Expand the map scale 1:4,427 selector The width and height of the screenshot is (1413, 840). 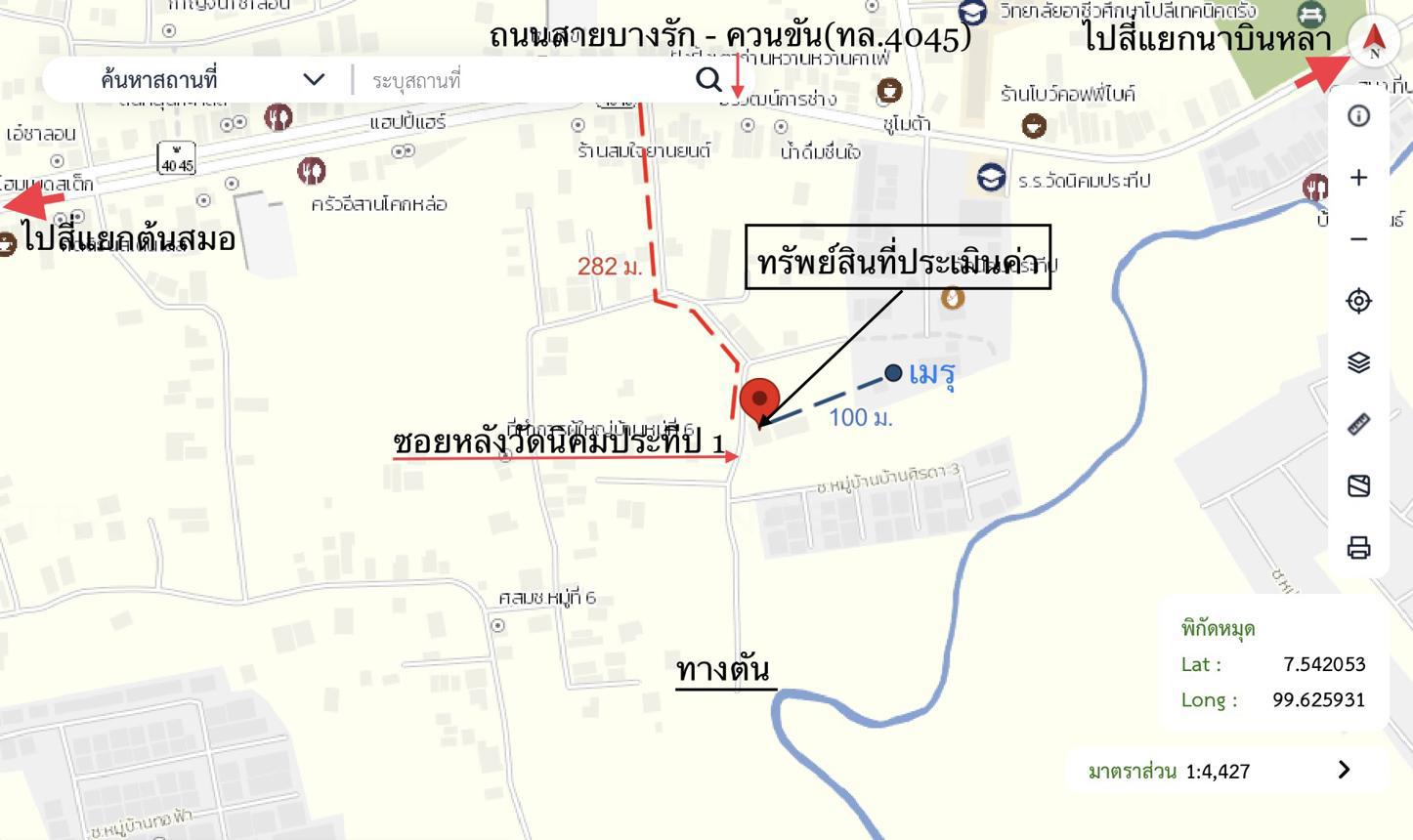(1344, 770)
